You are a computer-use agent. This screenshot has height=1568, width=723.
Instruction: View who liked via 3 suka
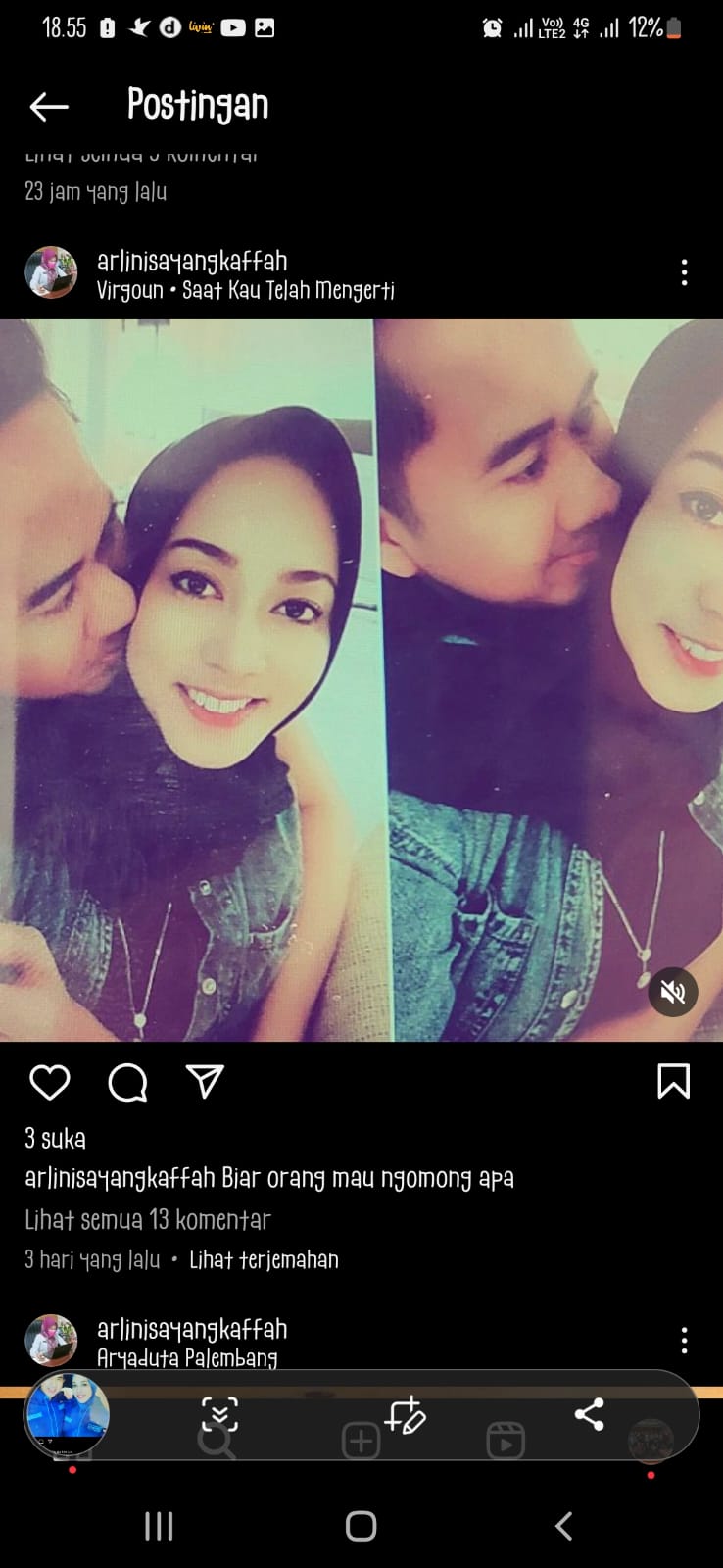[55, 1139]
